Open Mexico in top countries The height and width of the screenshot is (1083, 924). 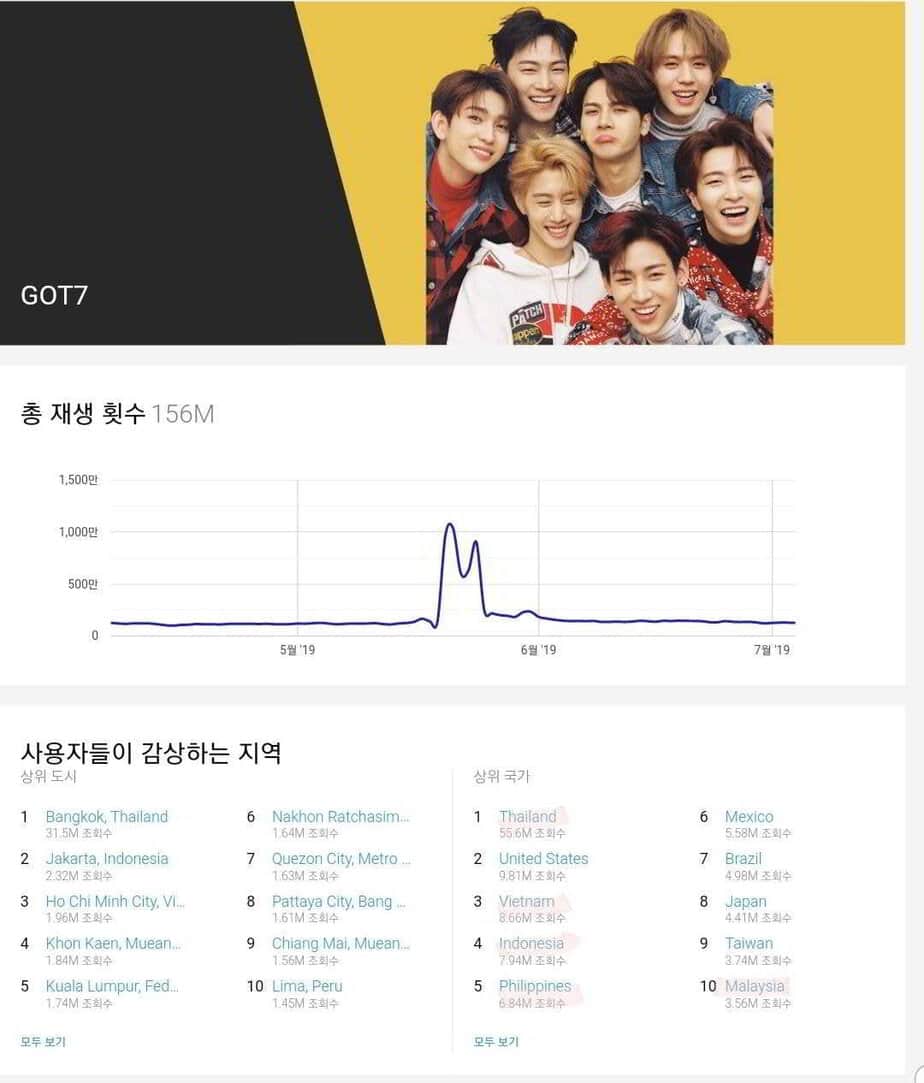749,817
